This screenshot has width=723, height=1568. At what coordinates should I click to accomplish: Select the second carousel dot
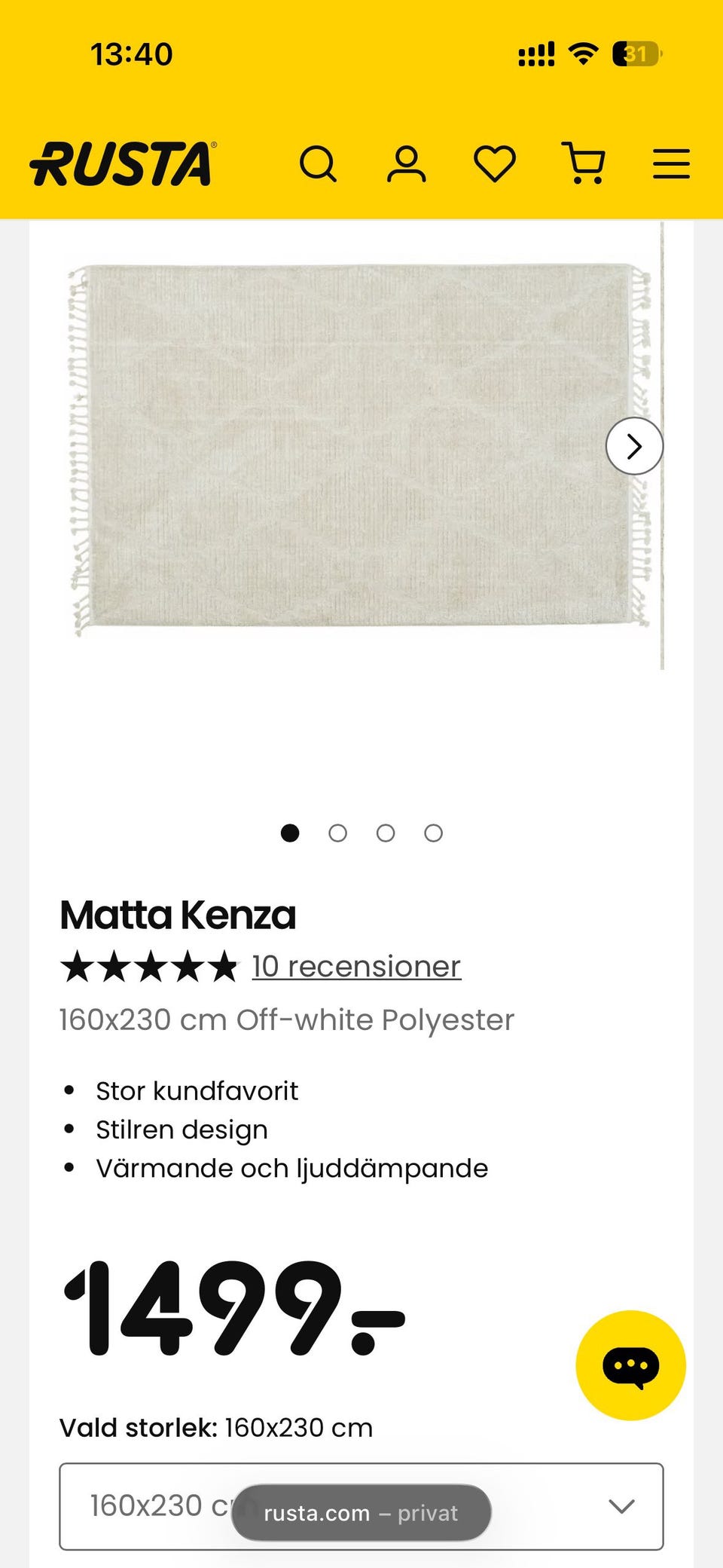[x=337, y=833]
